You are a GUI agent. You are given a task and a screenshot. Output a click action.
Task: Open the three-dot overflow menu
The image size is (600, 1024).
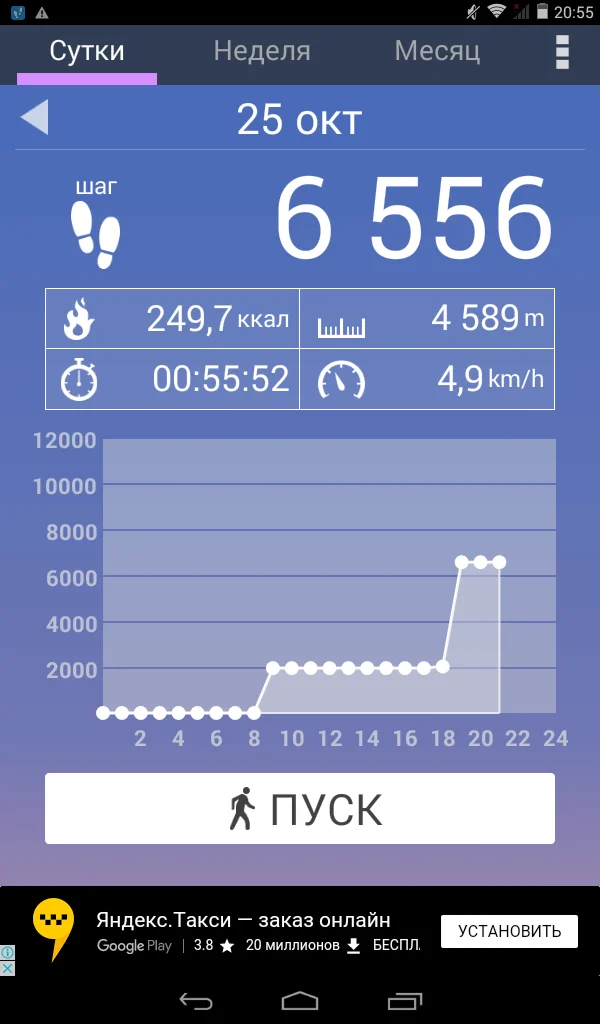[x=562, y=51]
